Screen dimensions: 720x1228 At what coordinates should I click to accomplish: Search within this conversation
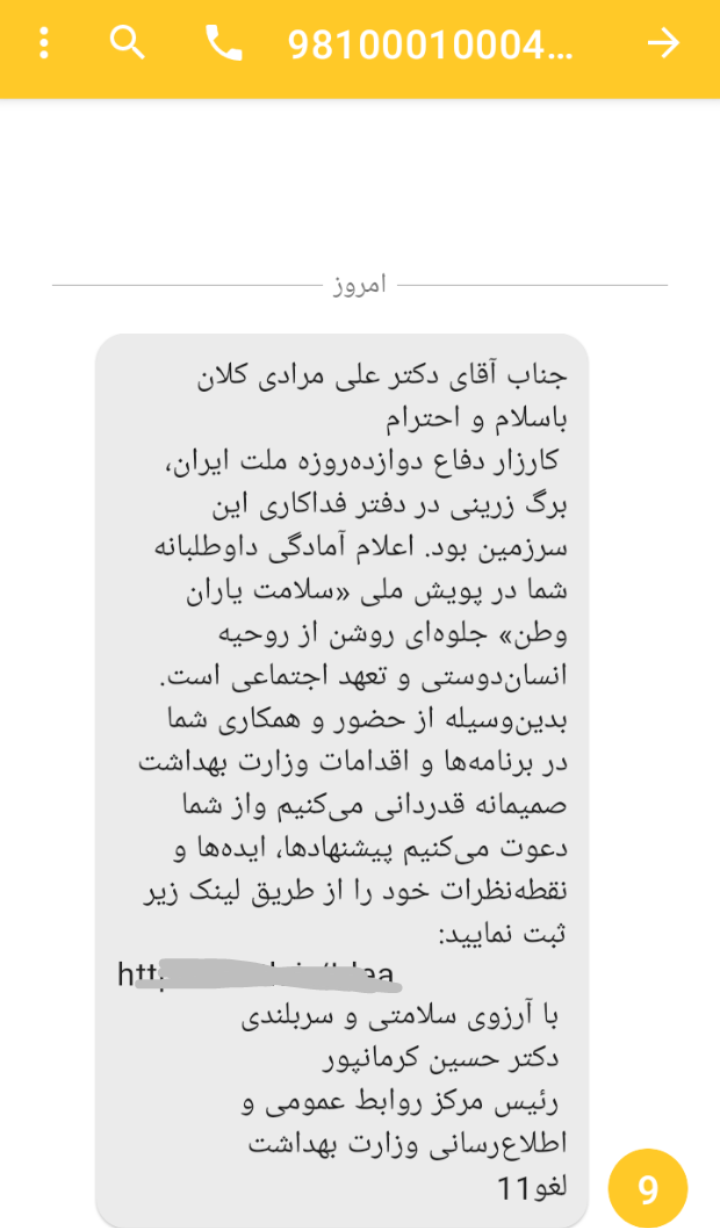coord(127,43)
